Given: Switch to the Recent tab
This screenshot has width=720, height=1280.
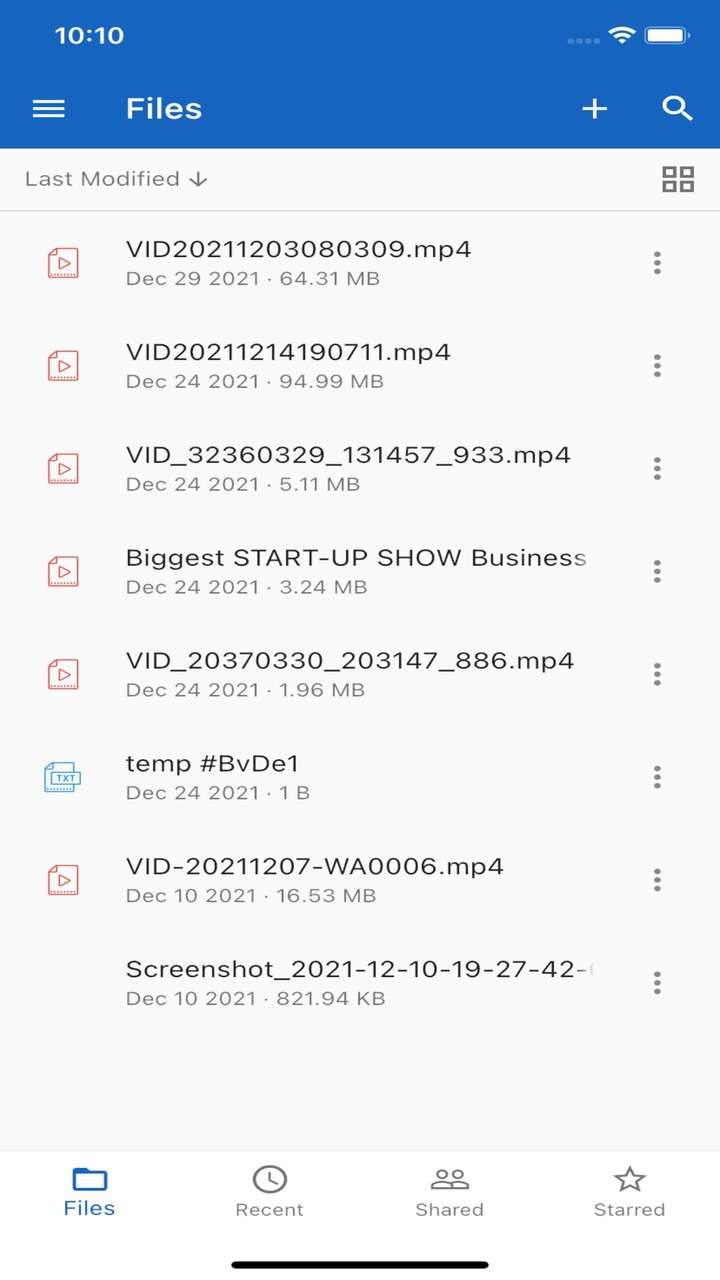Looking at the screenshot, I should click(x=269, y=1190).
